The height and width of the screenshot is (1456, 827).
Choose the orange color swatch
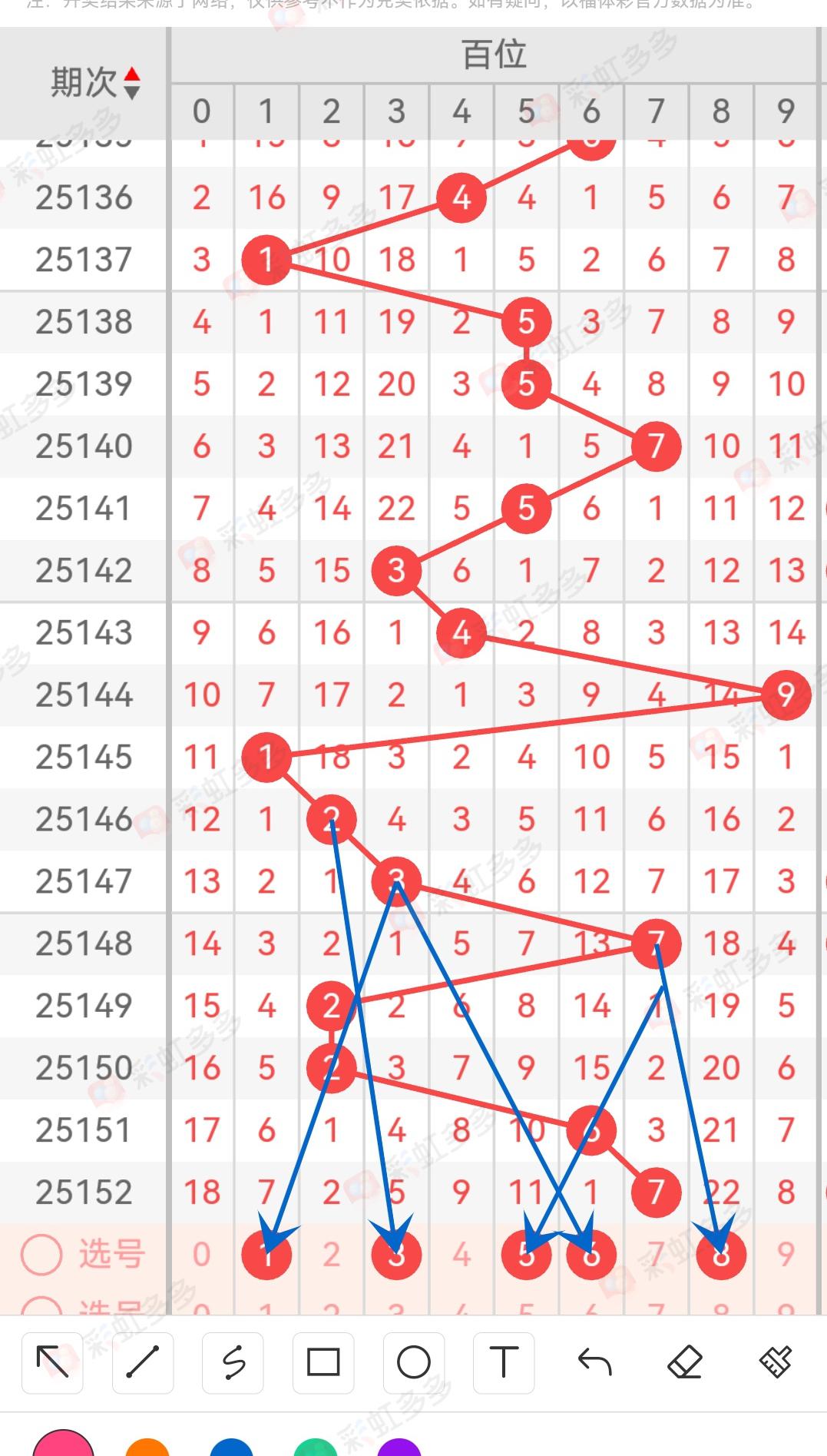click(x=147, y=1448)
